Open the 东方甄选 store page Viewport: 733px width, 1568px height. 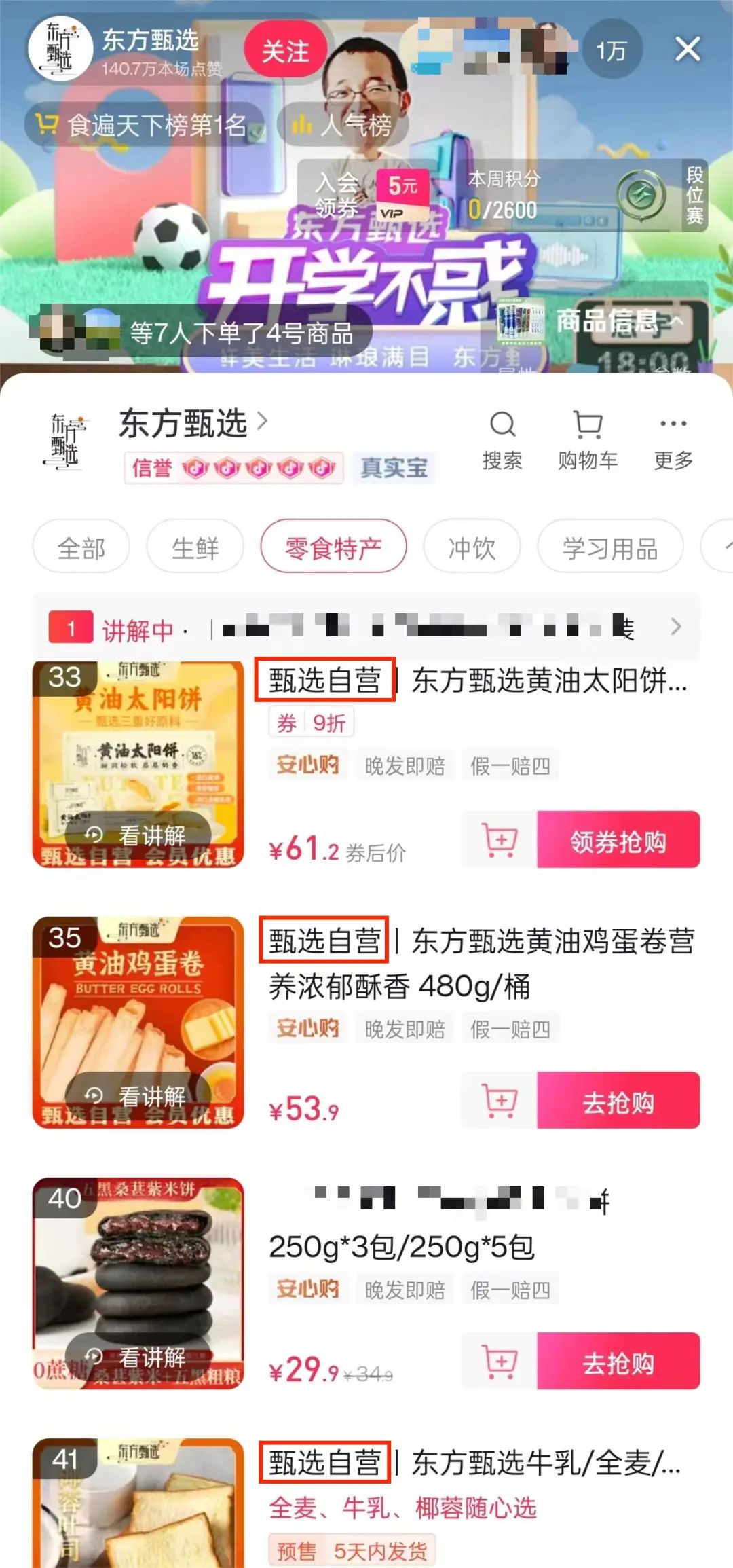click(193, 423)
